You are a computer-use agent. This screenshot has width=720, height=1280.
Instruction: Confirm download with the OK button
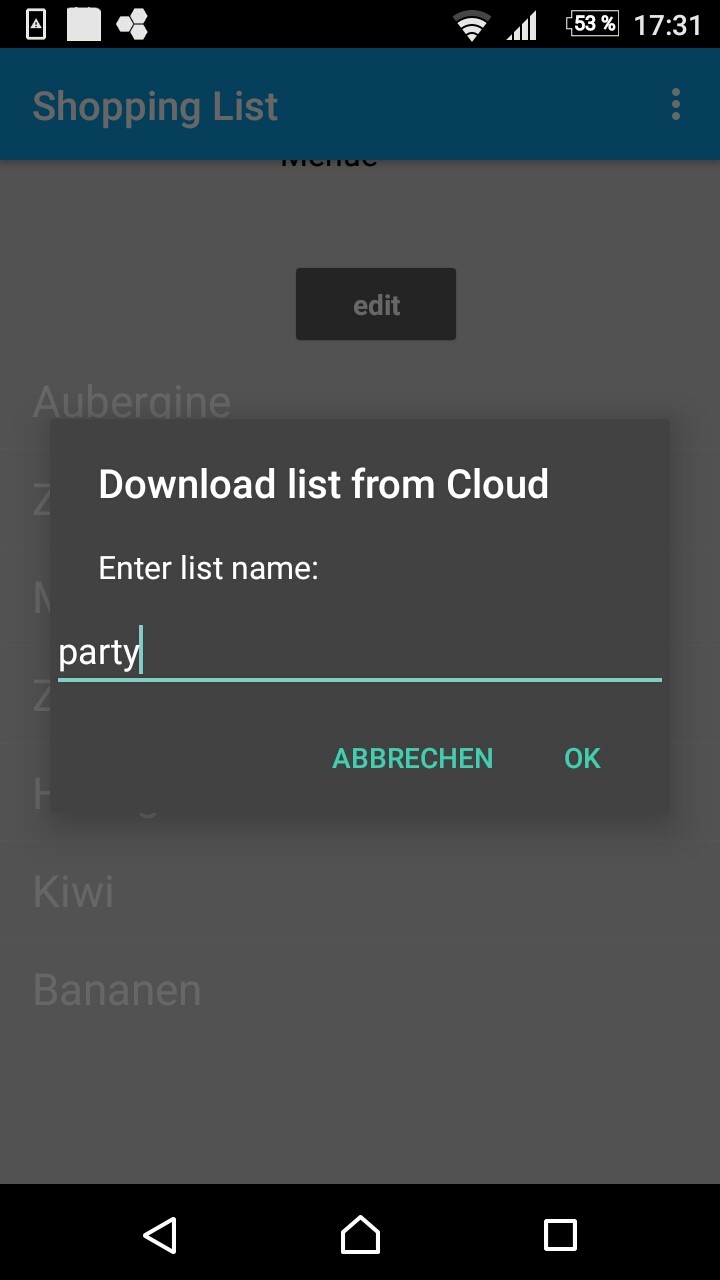tap(582, 758)
